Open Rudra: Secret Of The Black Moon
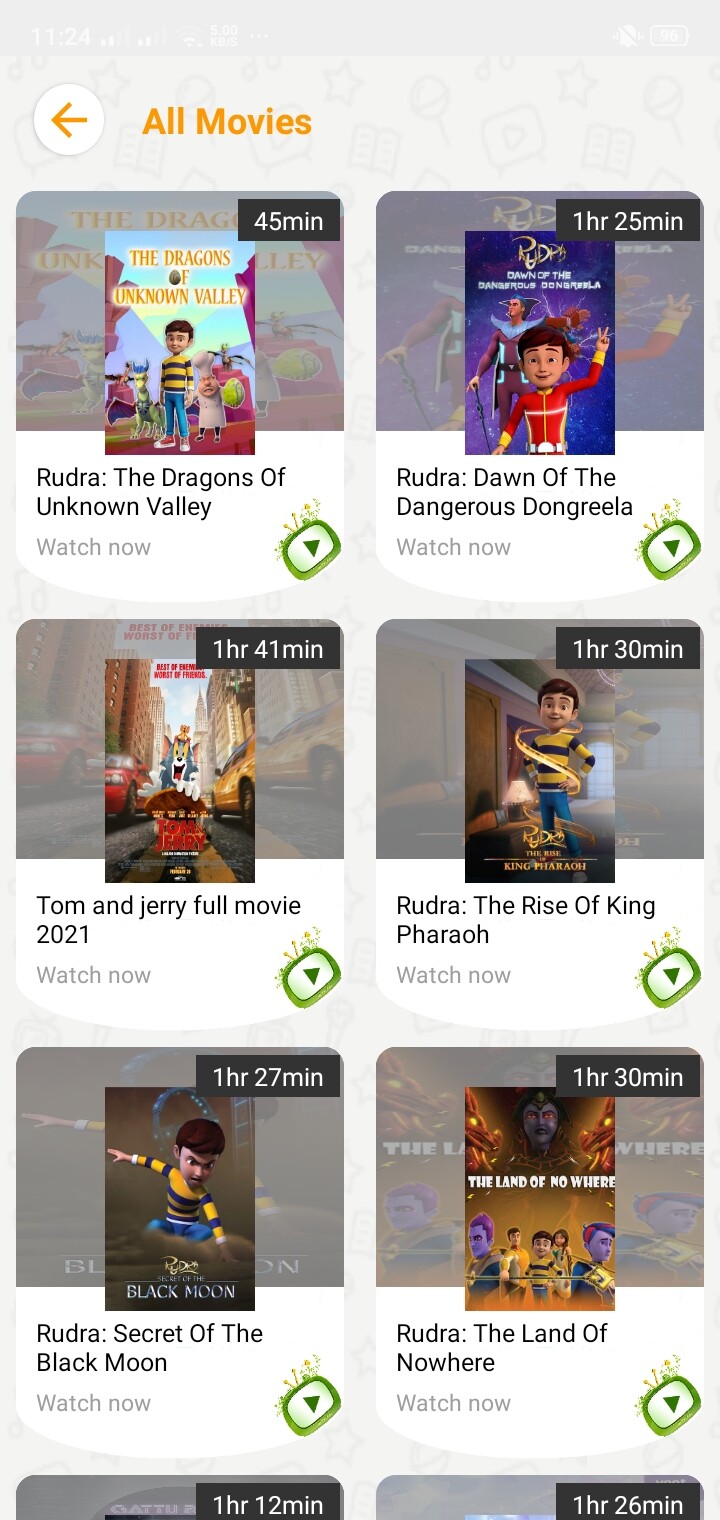The width and height of the screenshot is (720, 1520). point(180,1198)
